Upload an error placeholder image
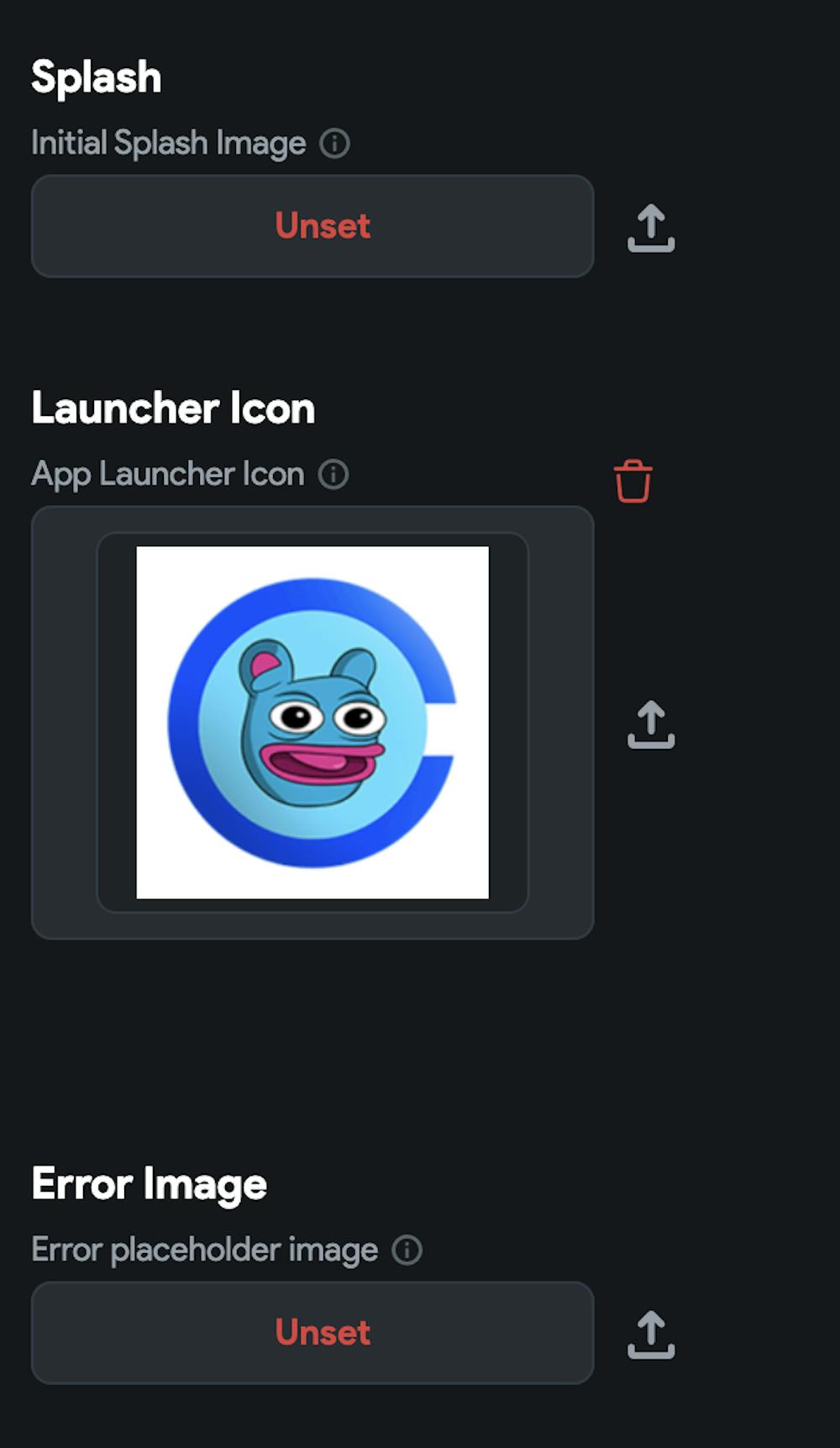The height and width of the screenshot is (1448, 840). (651, 1335)
